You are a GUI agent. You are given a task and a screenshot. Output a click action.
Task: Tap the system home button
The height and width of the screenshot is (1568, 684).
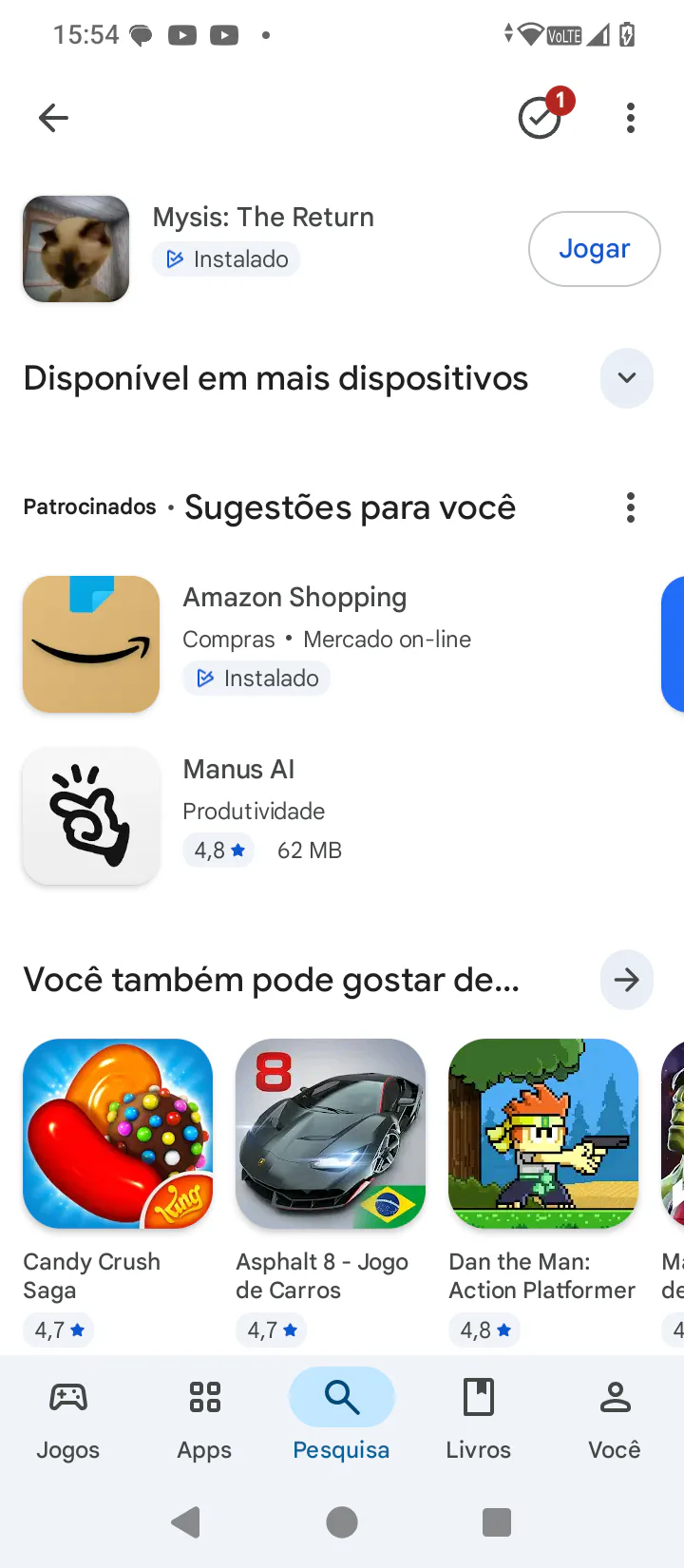(342, 1522)
